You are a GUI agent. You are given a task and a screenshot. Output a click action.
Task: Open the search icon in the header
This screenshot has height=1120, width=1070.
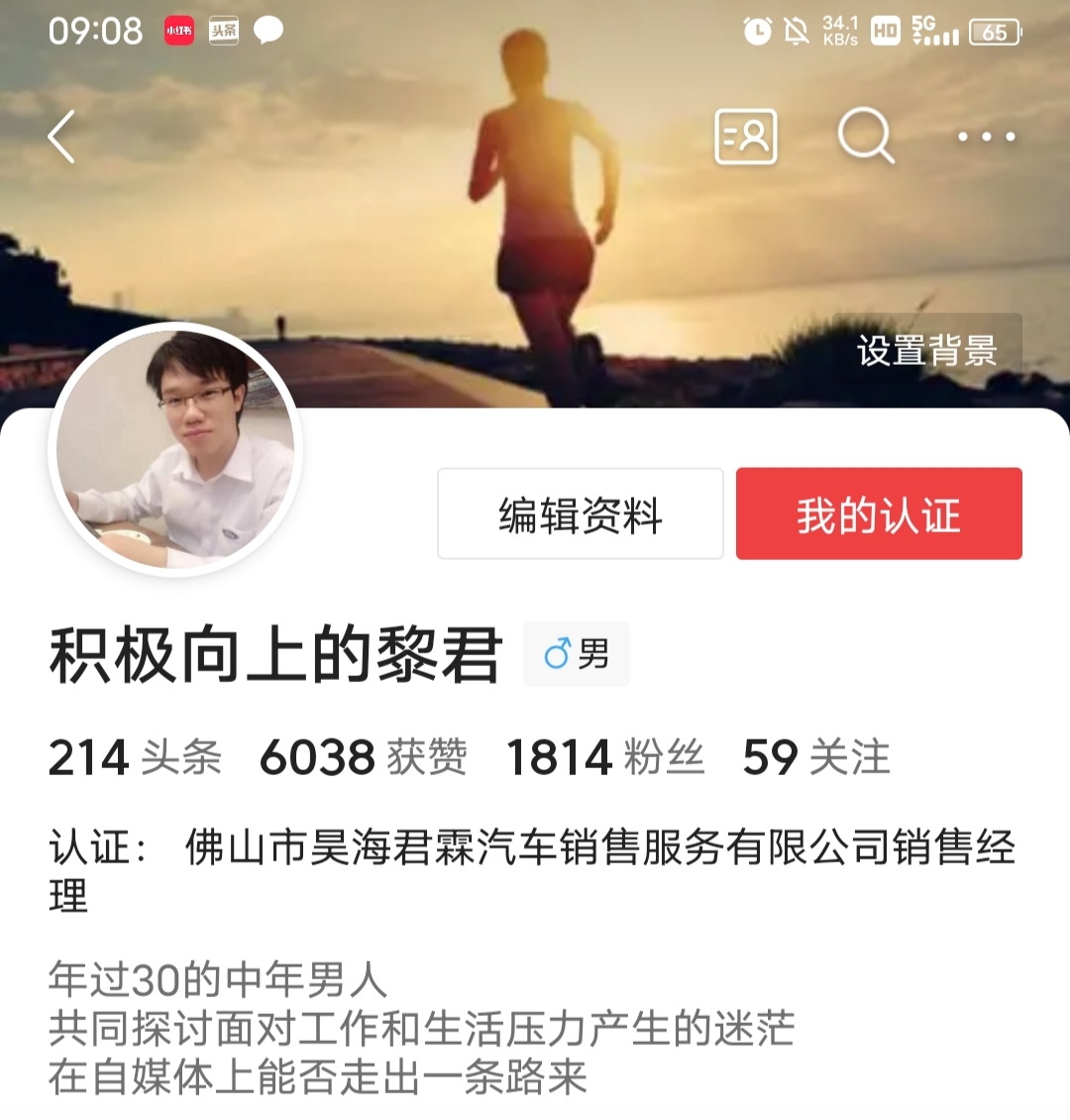coord(867,137)
